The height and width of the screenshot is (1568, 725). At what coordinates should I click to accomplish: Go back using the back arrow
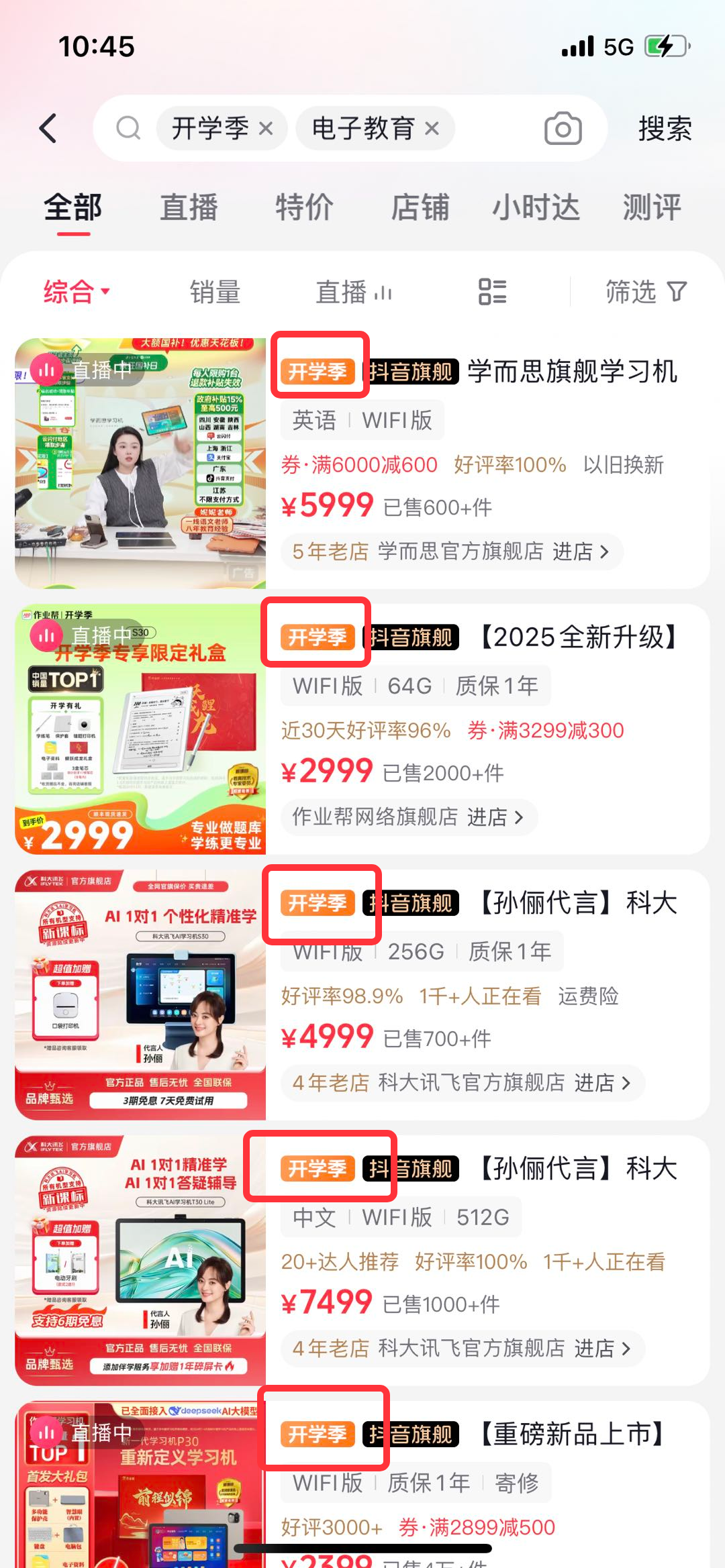click(48, 128)
